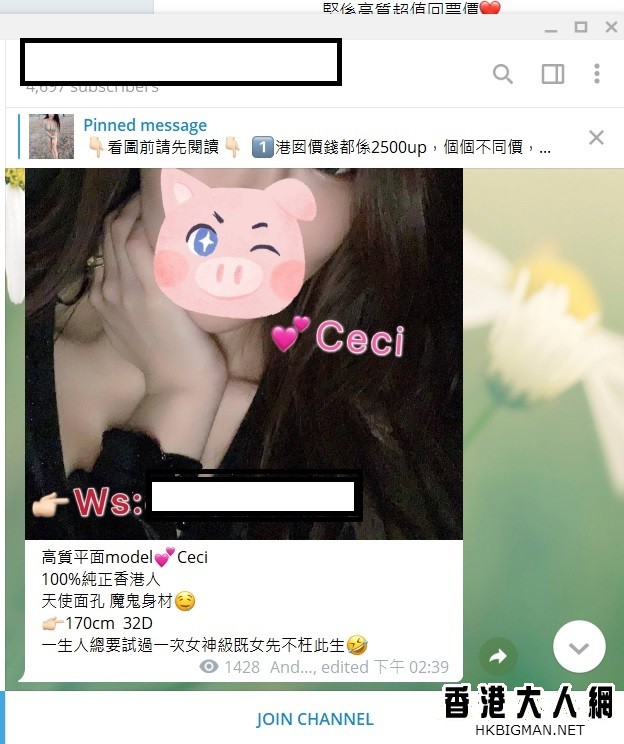This screenshot has height=744, width=624.
Task: Maximize the window
Action: [580, 28]
